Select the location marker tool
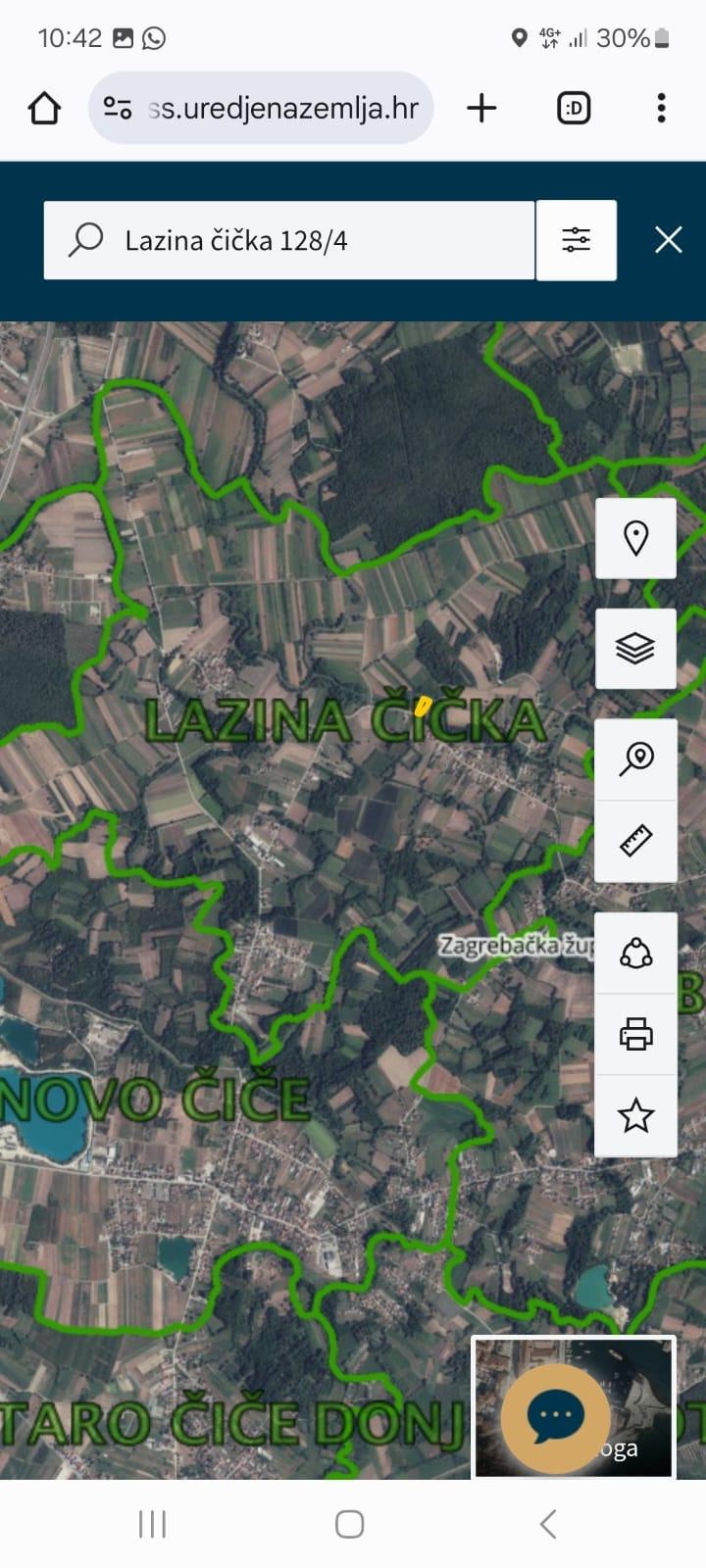The image size is (706, 1568). click(635, 538)
